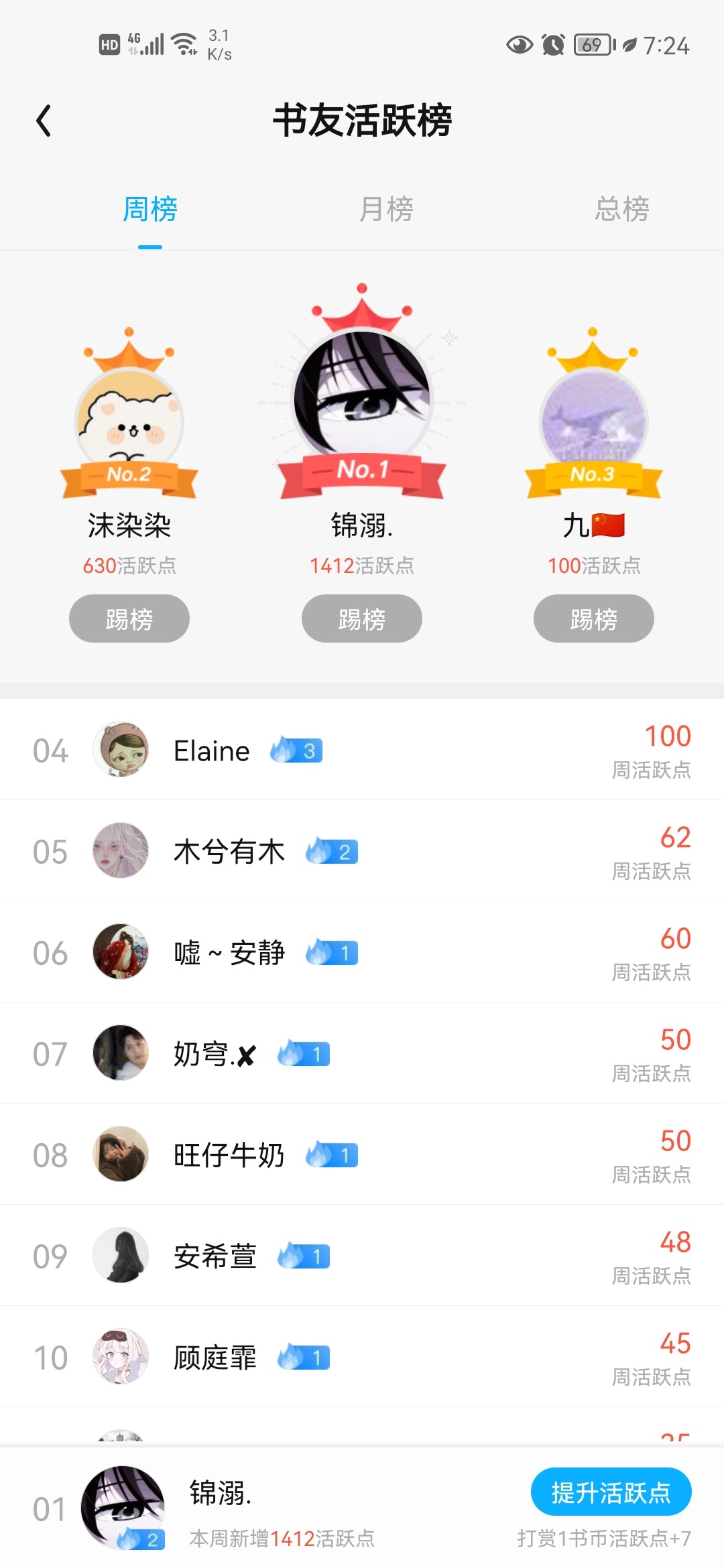Go back from 书友活跃榜

click(44, 121)
